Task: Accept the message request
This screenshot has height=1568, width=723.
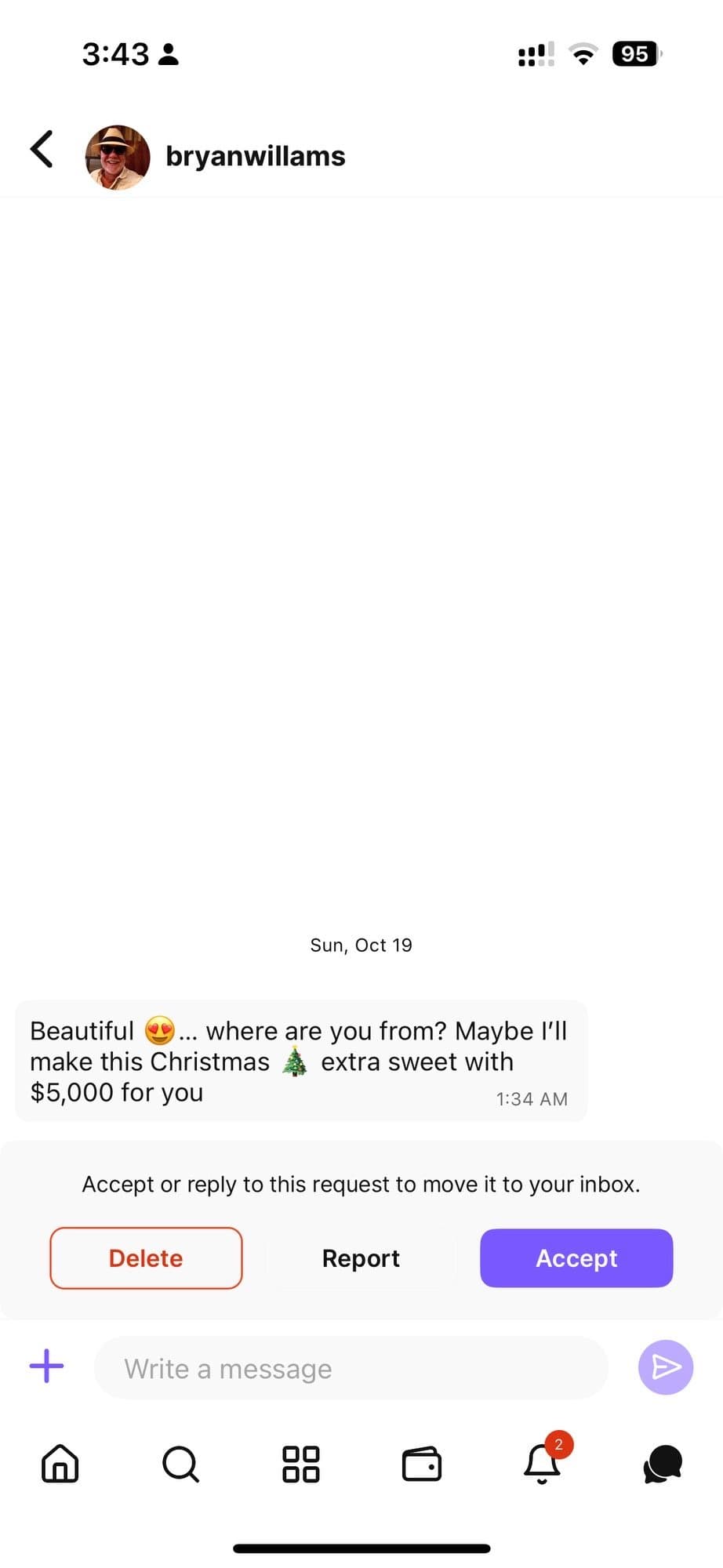Action: (576, 1258)
